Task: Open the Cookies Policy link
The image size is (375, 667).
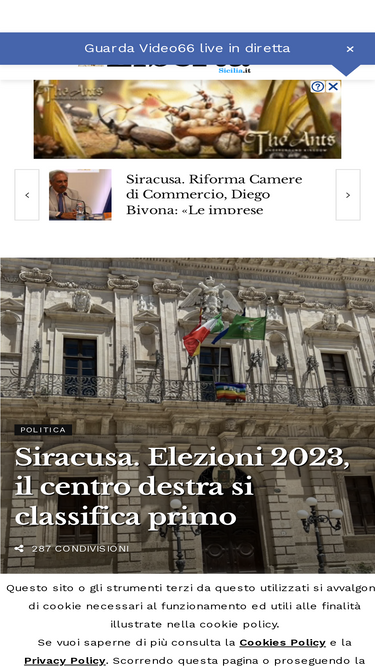Action: [282, 642]
